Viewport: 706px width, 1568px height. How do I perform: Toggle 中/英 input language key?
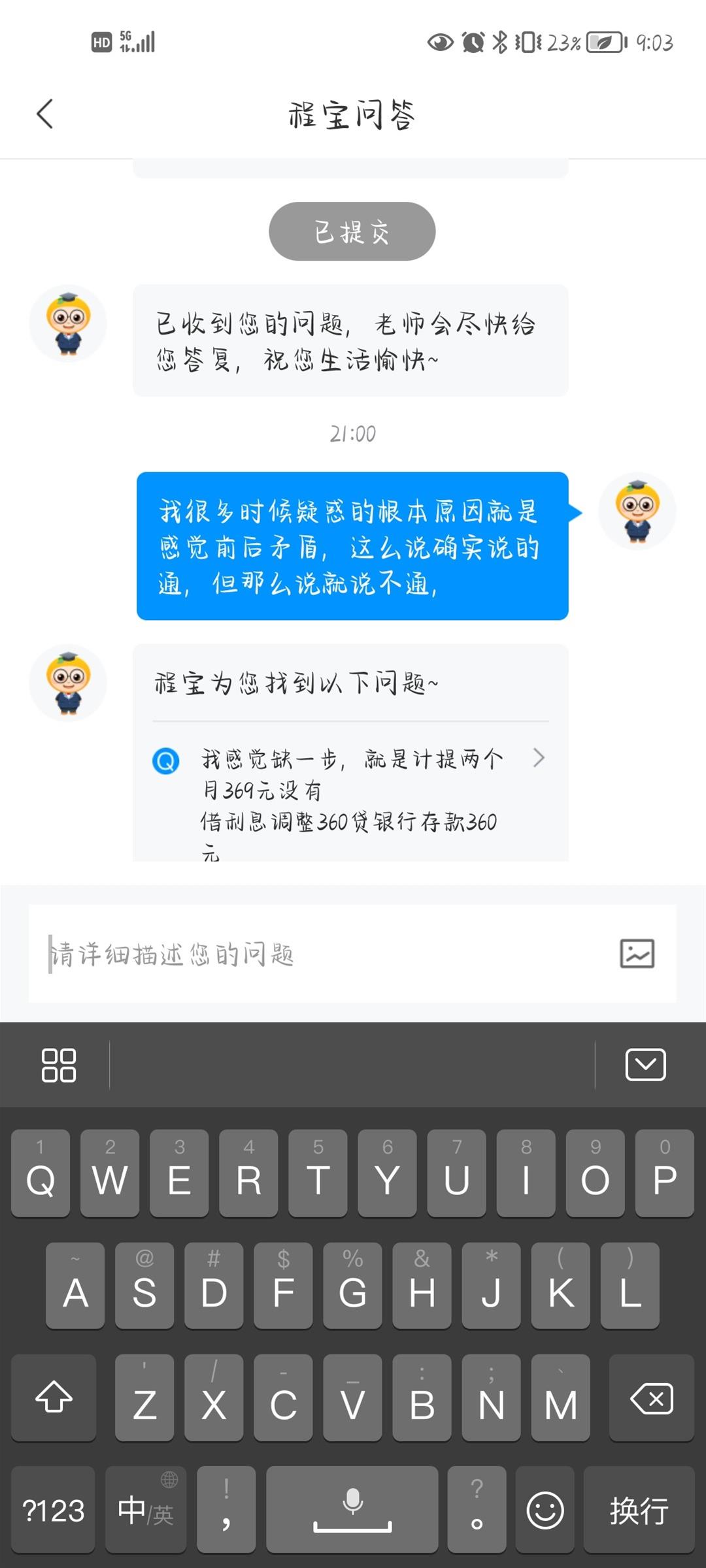click(145, 1511)
